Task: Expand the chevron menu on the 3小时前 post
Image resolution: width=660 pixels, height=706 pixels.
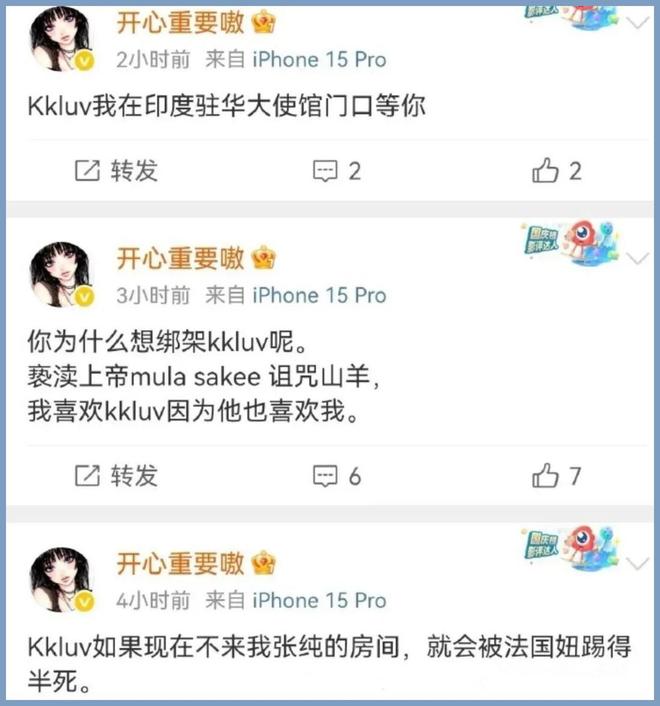Action: [x=637, y=258]
